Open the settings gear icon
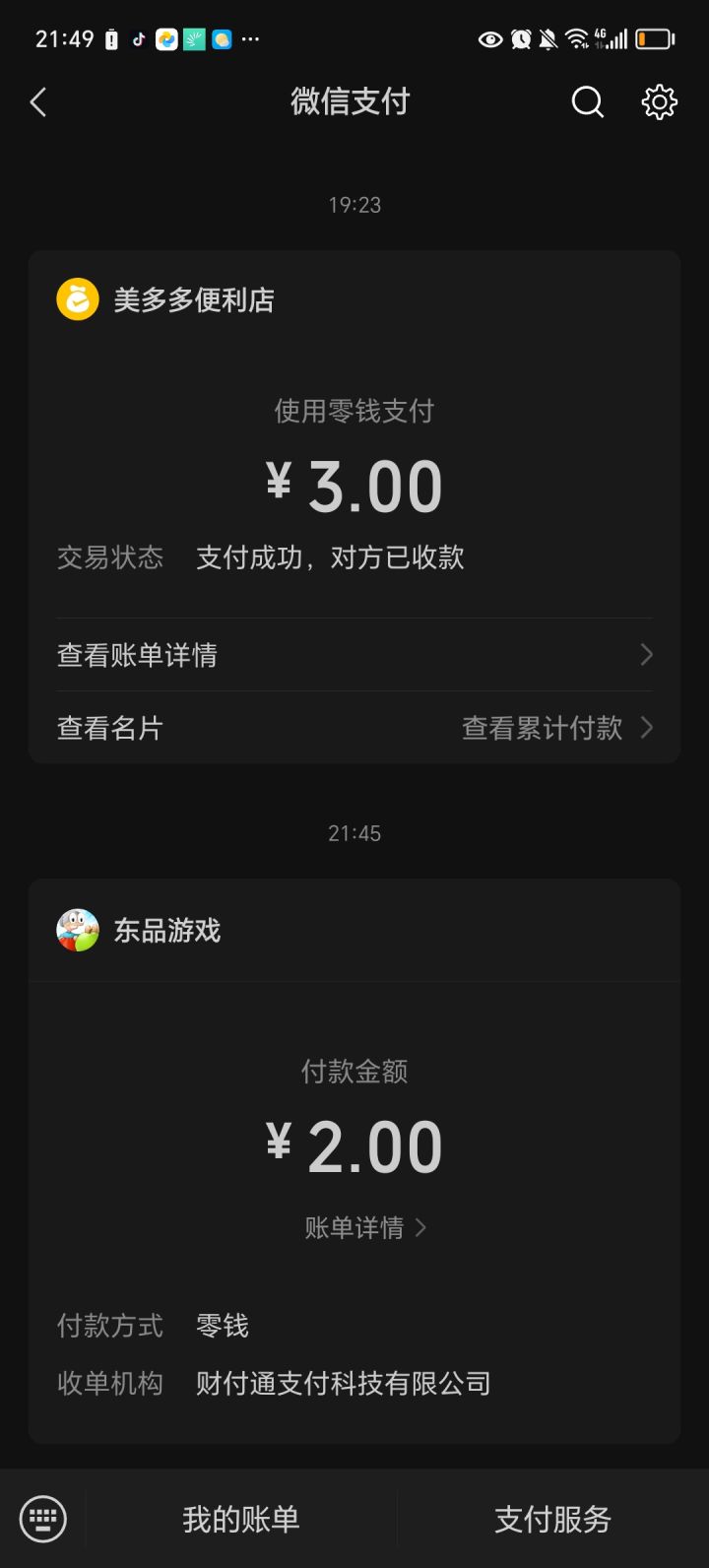This screenshot has width=709, height=1568. (x=659, y=102)
